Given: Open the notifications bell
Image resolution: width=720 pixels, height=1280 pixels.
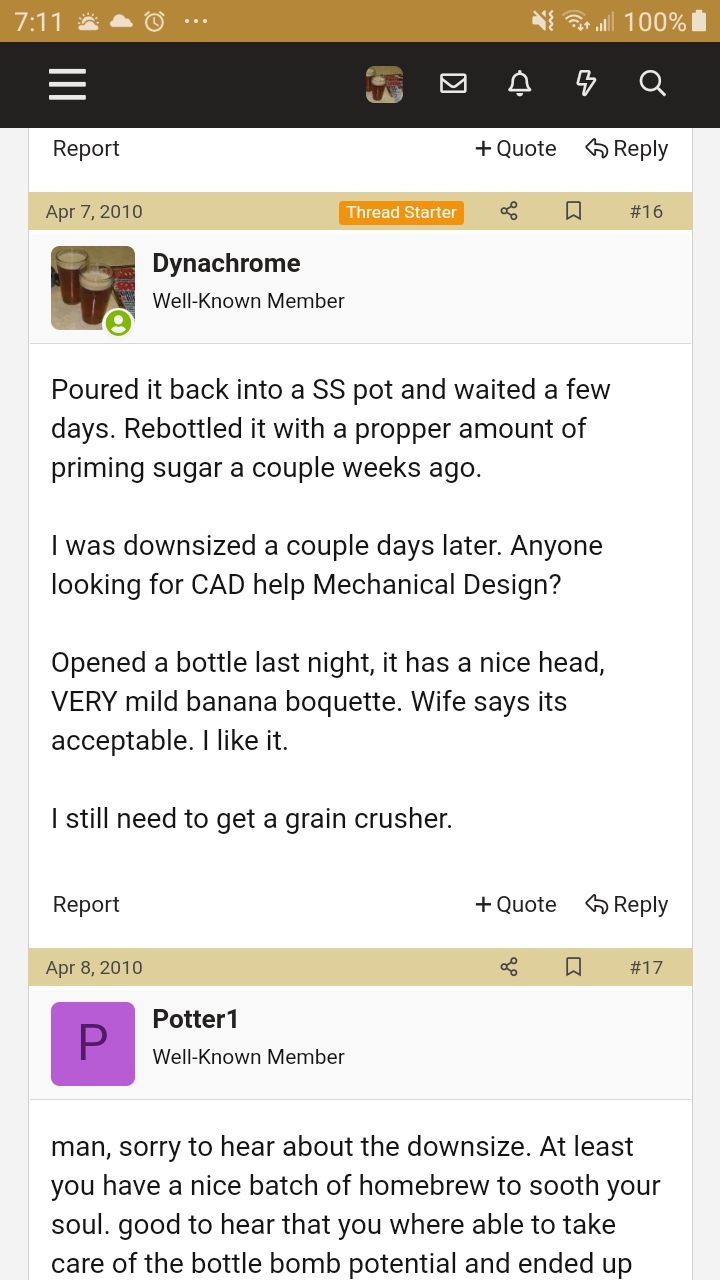Looking at the screenshot, I should pos(520,84).
